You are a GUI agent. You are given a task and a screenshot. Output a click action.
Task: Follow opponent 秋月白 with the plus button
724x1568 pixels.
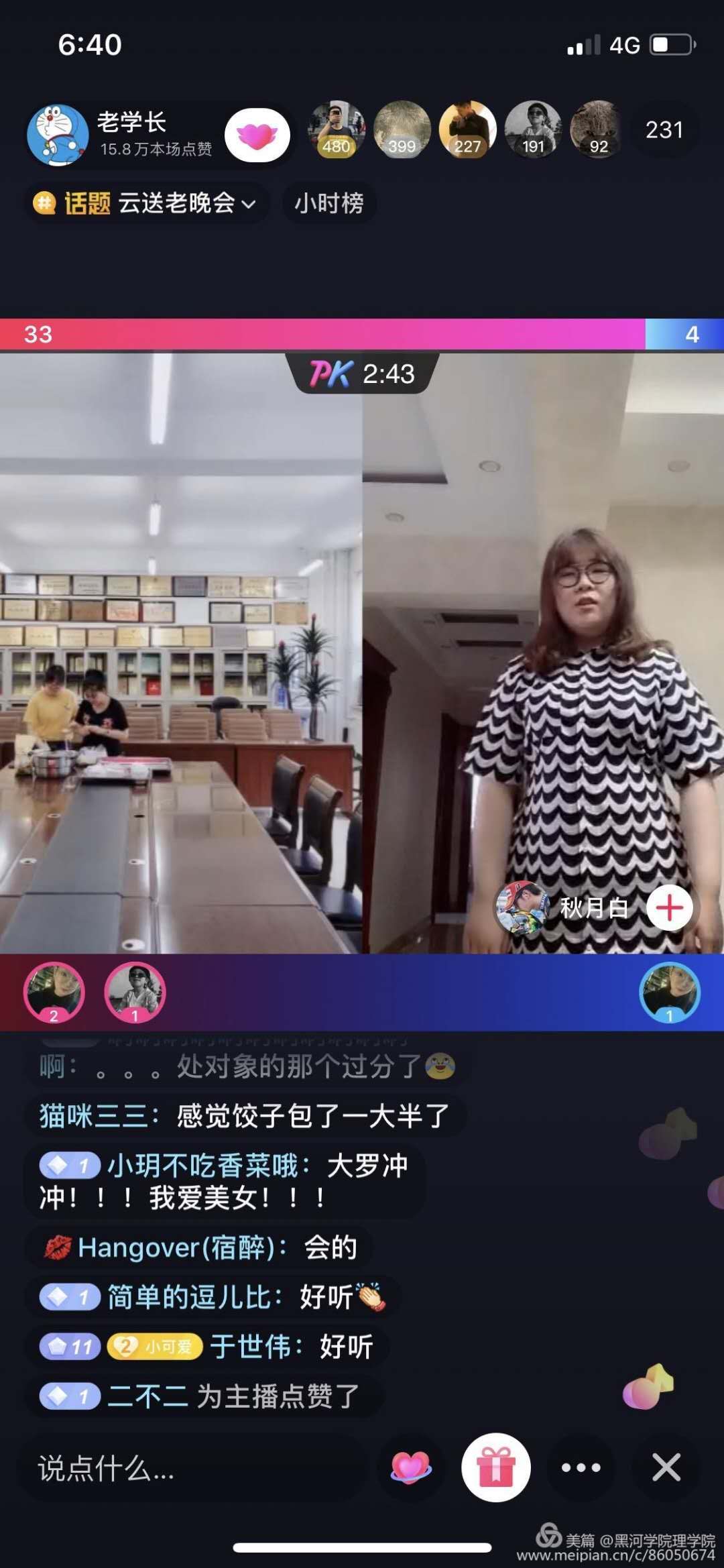click(x=670, y=908)
